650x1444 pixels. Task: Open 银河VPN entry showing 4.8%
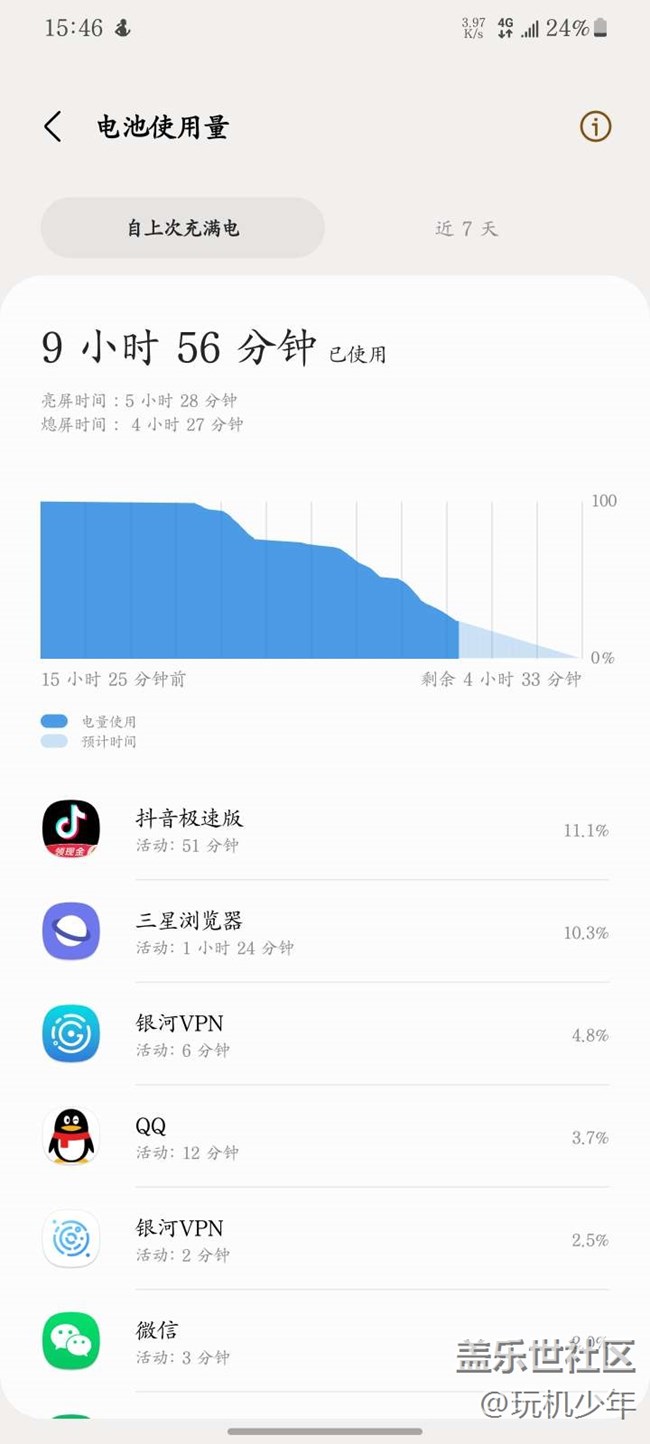[x=325, y=1034]
